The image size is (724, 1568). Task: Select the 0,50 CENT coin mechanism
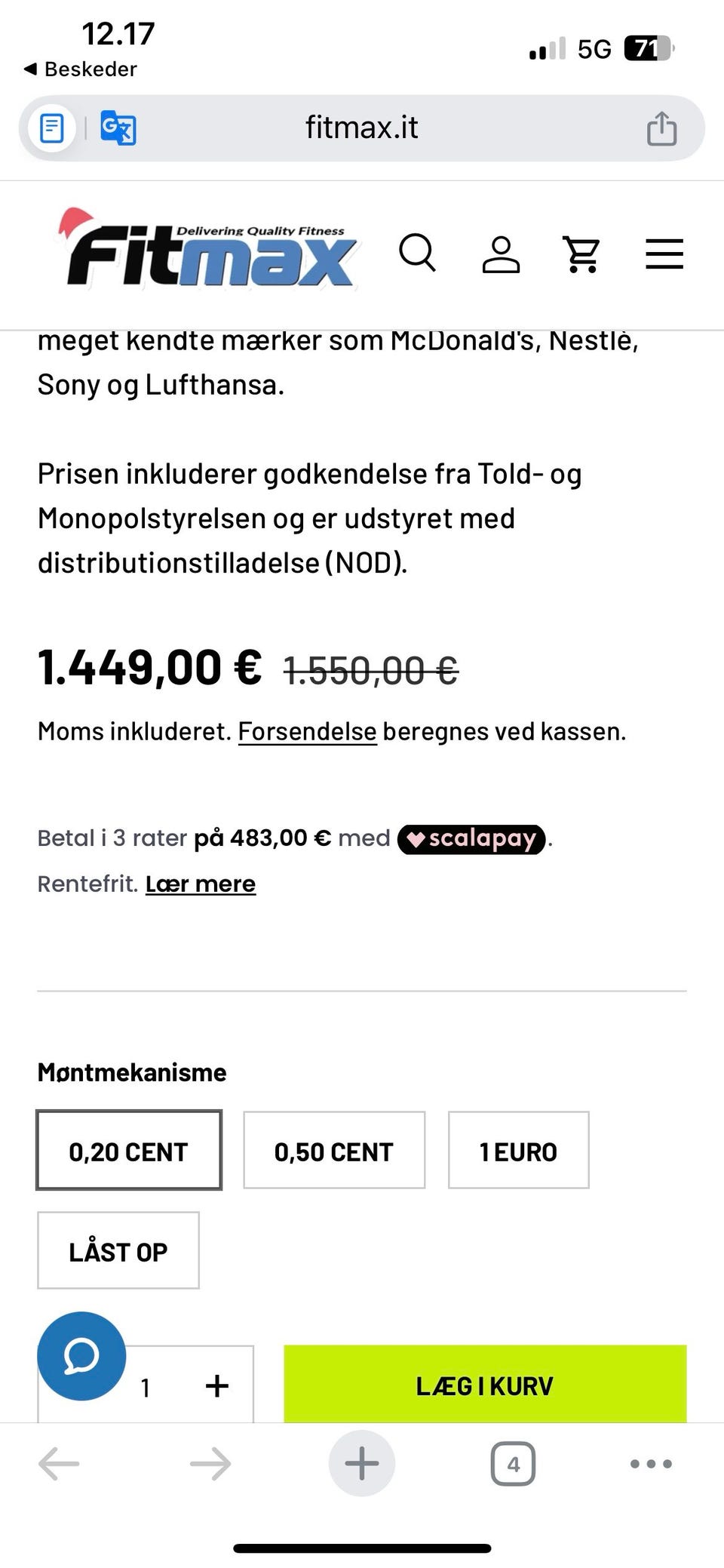[333, 1151]
